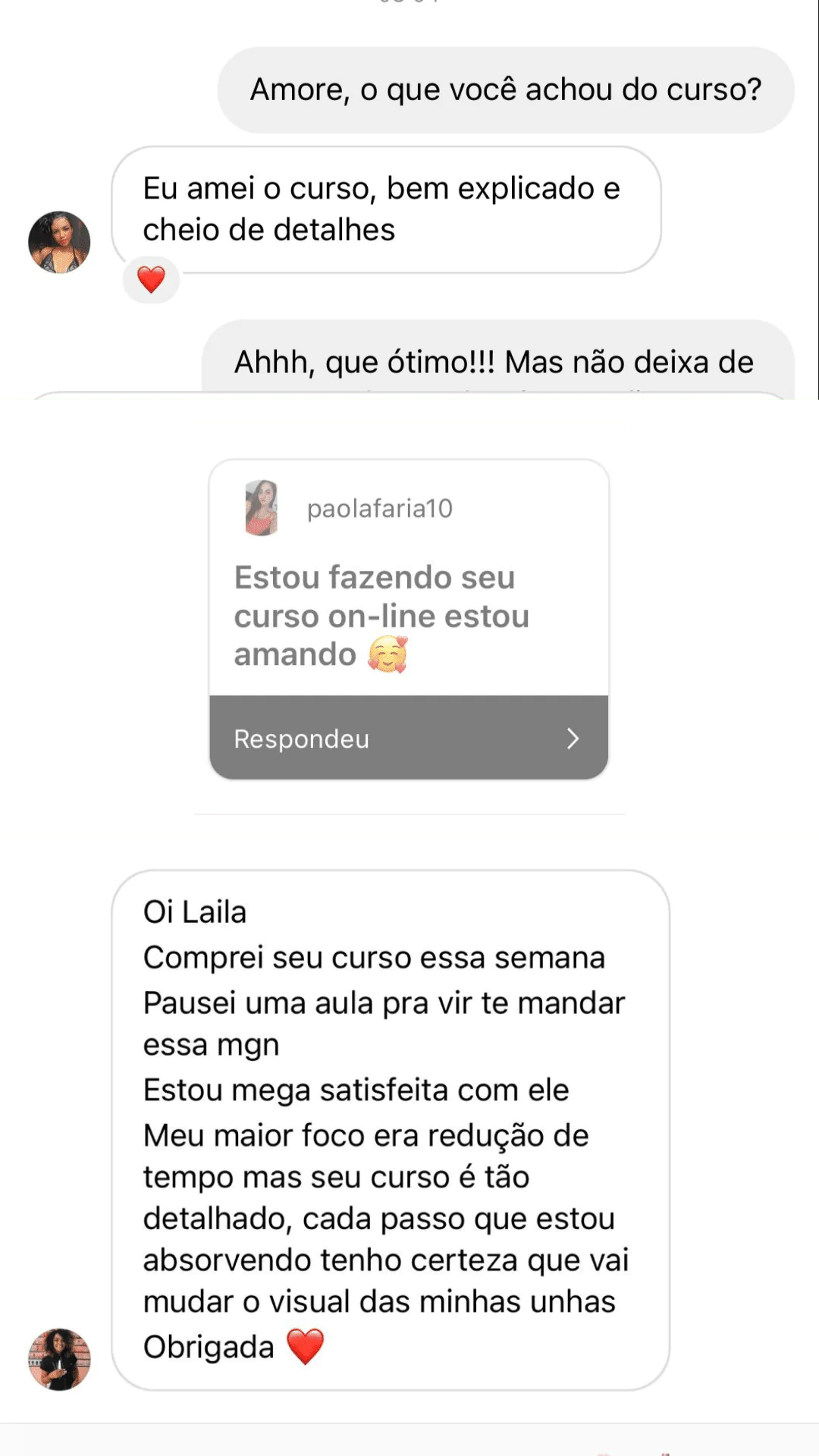Select the small circular avatar inside the shared story card
This screenshot has width=819, height=1456.
(x=262, y=507)
